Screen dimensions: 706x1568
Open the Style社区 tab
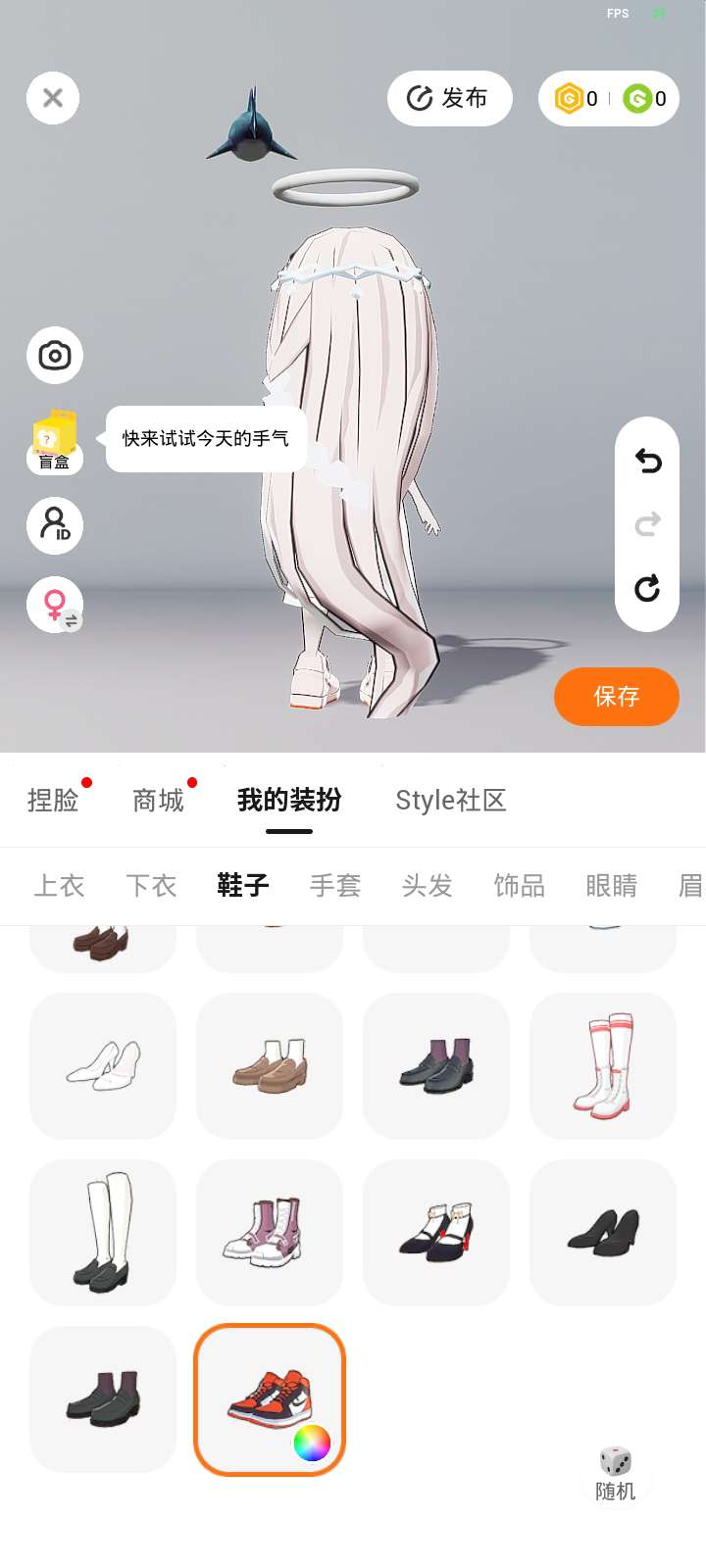point(450,801)
